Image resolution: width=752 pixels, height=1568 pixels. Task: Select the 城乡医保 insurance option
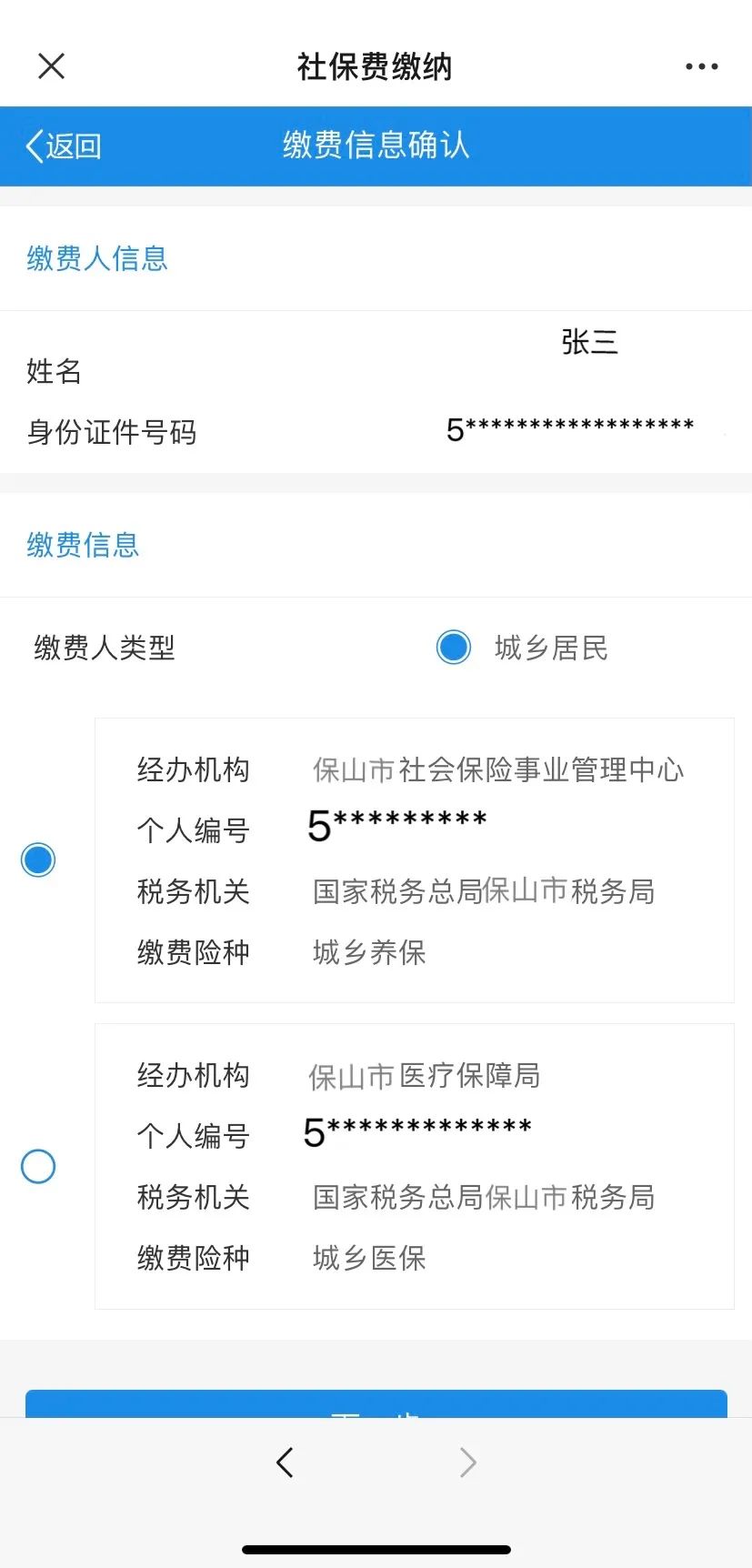(38, 1166)
